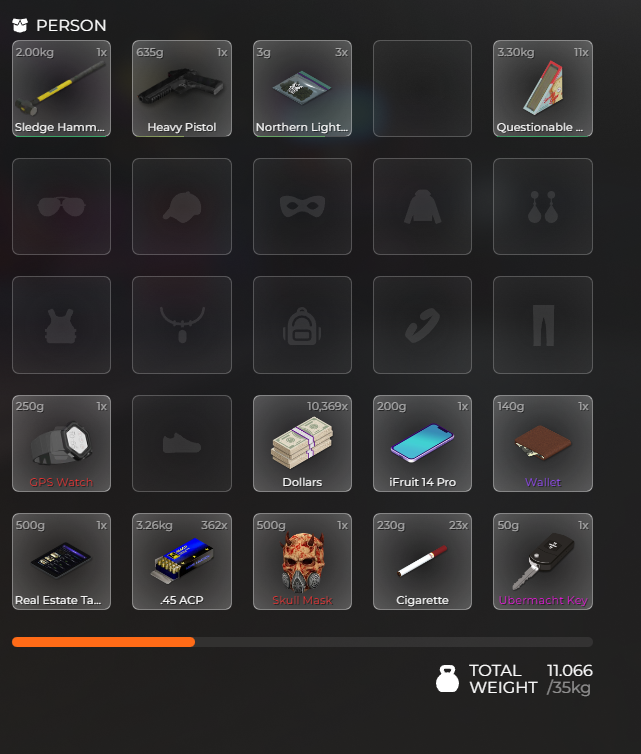Select the Ubermacht Key

pyautogui.click(x=542, y=561)
